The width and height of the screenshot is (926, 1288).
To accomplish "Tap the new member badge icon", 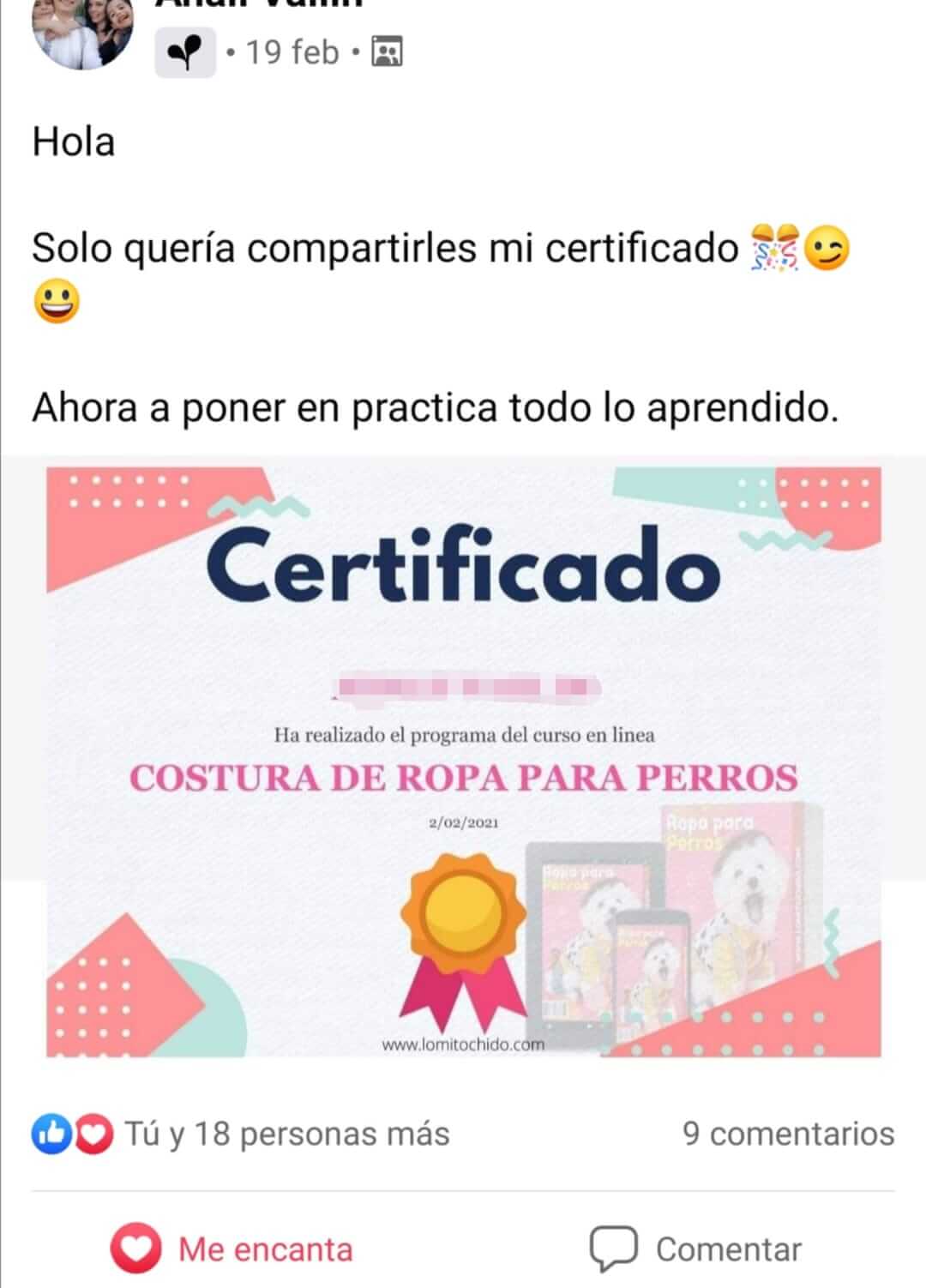I will coord(185,53).
